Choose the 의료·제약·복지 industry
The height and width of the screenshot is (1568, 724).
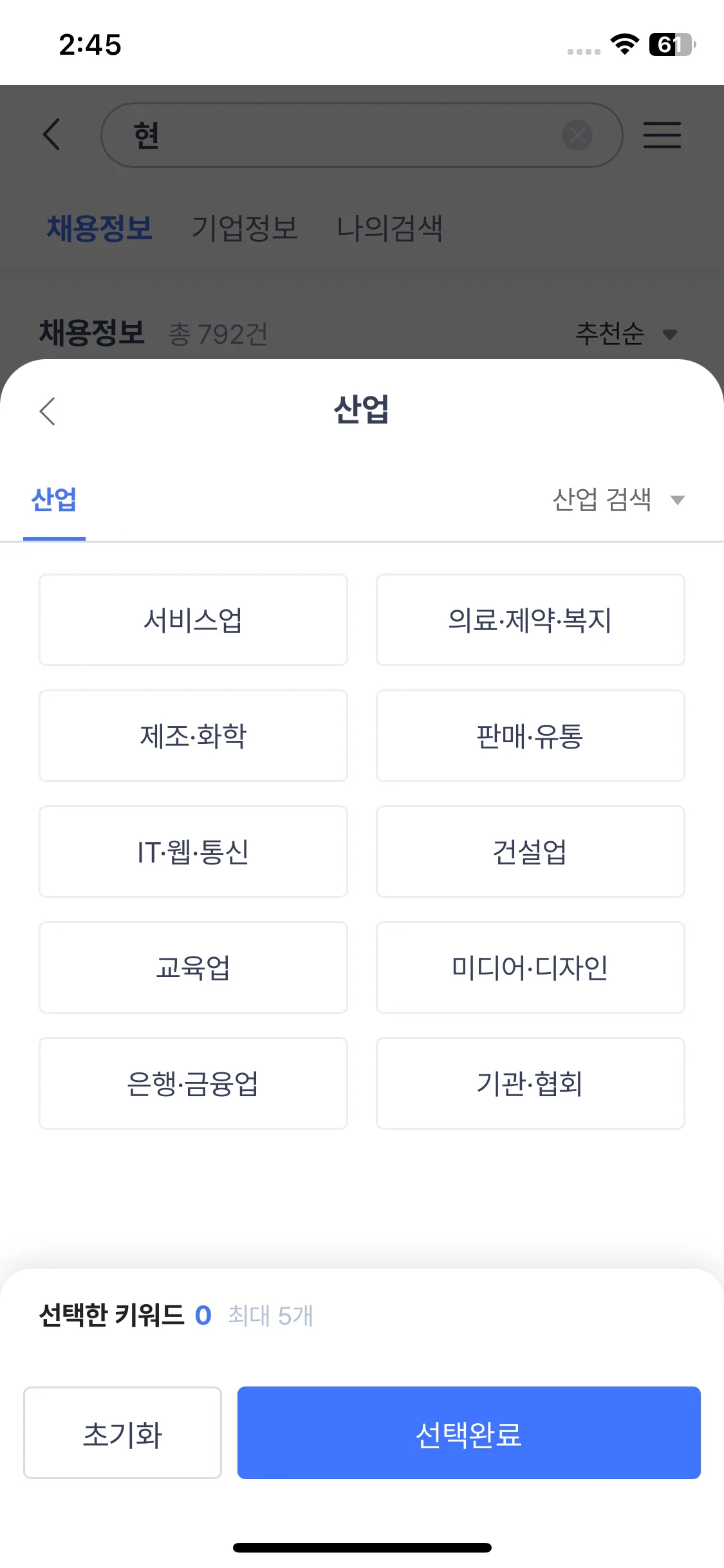(x=530, y=620)
